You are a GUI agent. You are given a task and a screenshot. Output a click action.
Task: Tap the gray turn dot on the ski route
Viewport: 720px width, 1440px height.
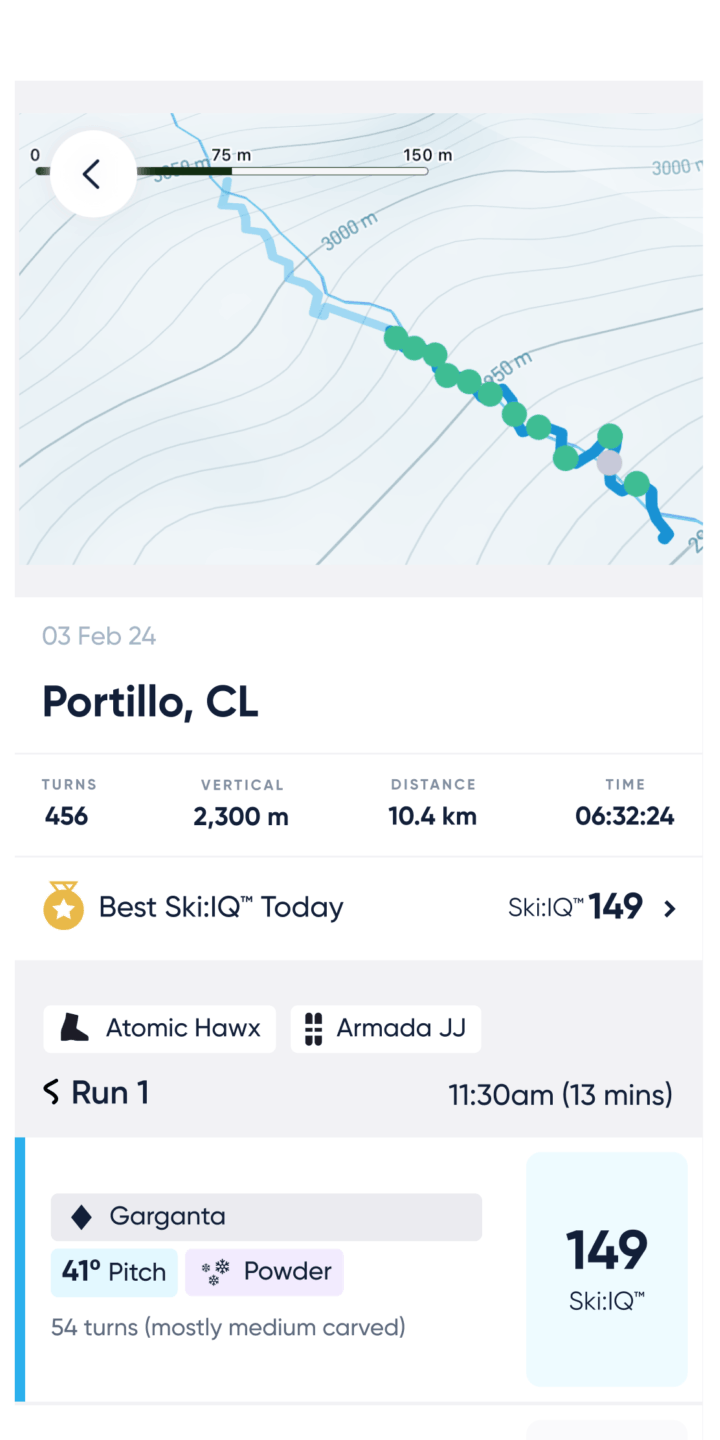pos(610,463)
